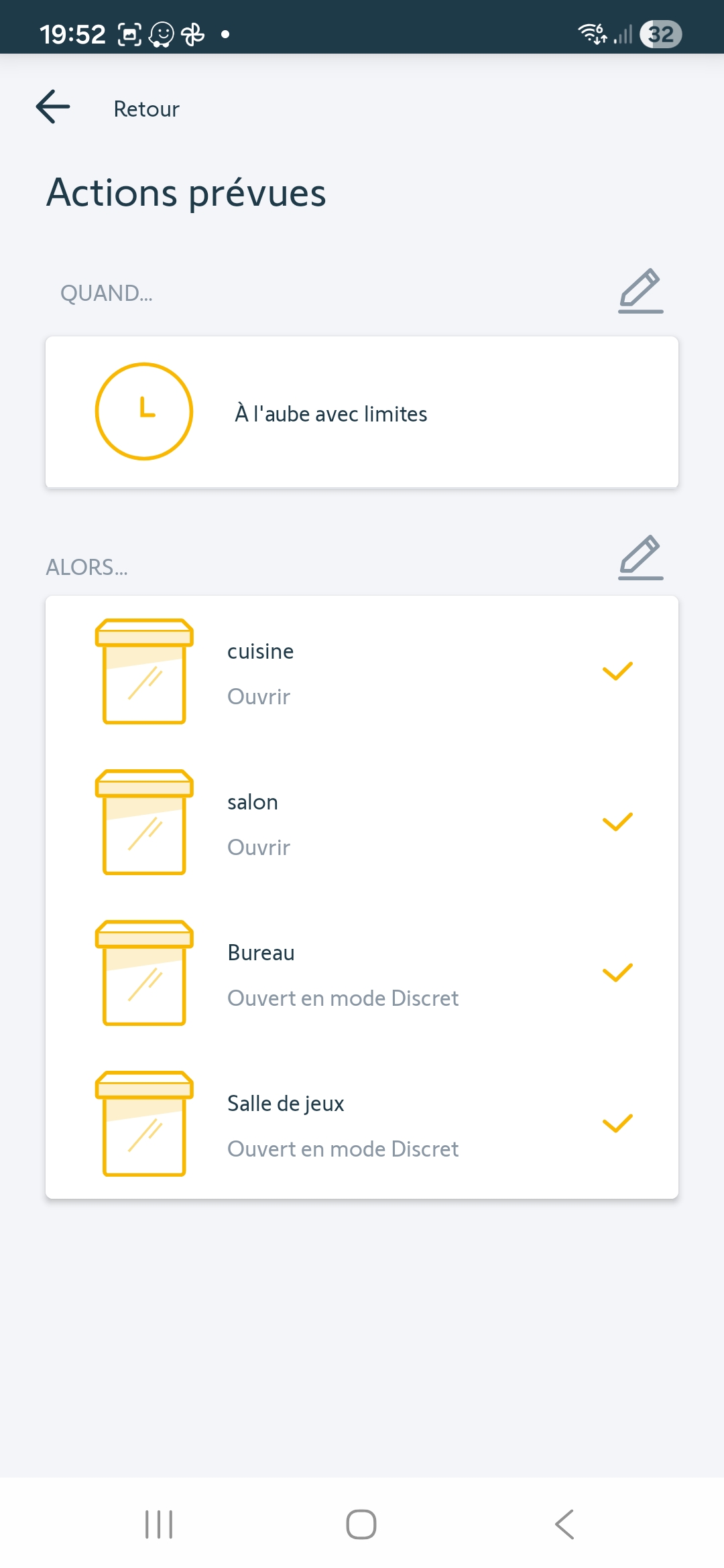Tap the system home button
This screenshot has width=724, height=1568.
click(x=361, y=1524)
